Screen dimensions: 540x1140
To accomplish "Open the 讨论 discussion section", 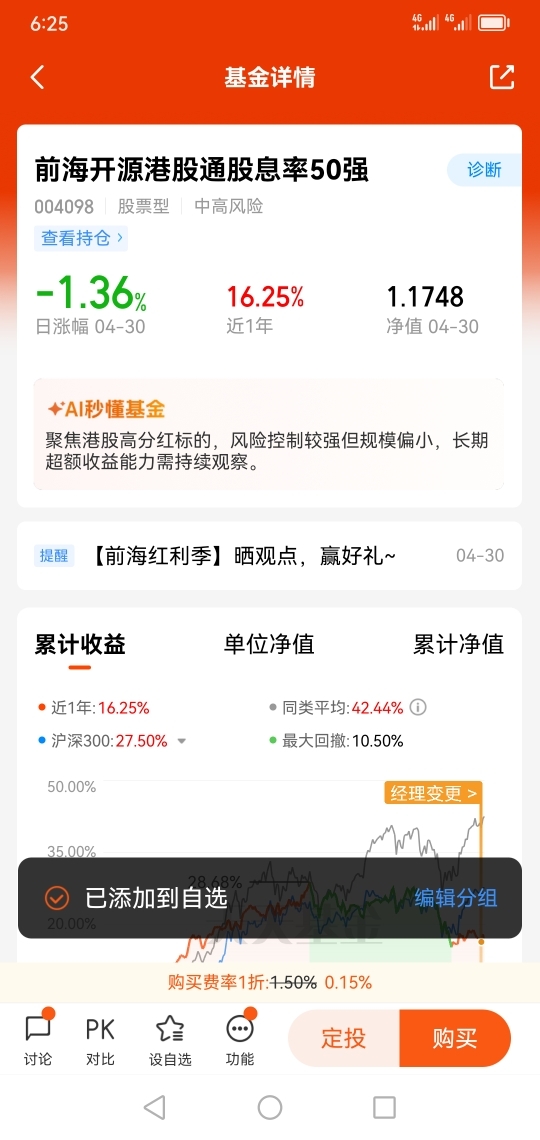I will (38, 1038).
